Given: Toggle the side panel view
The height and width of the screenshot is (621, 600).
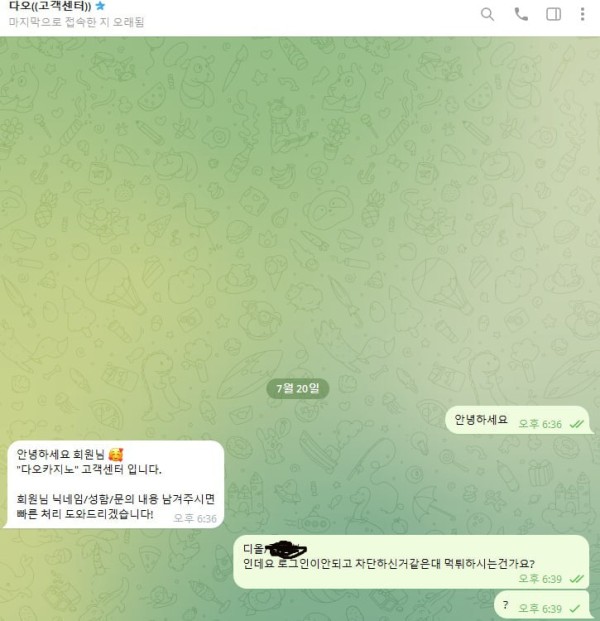Looking at the screenshot, I should [553, 14].
